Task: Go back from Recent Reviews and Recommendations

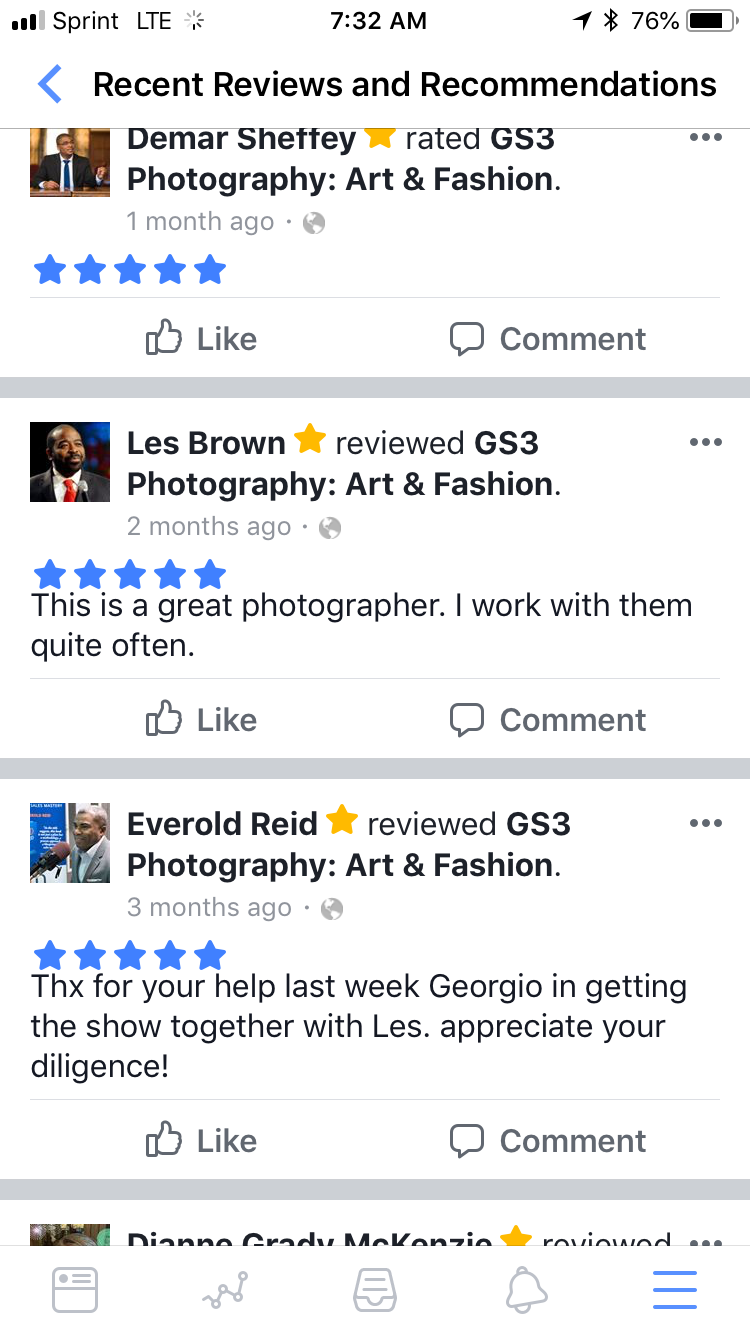Action: click(x=50, y=85)
